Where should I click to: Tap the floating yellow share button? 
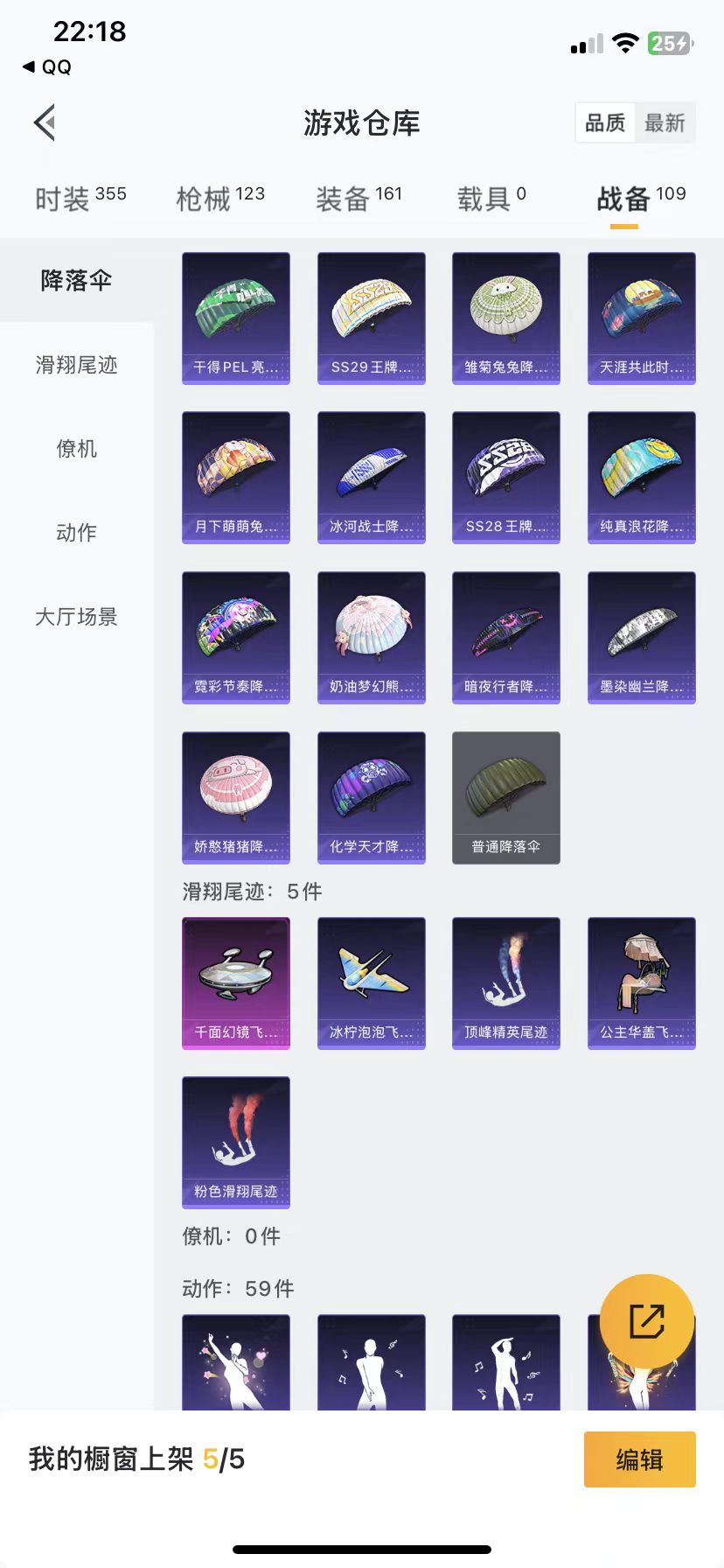[x=647, y=1321]
